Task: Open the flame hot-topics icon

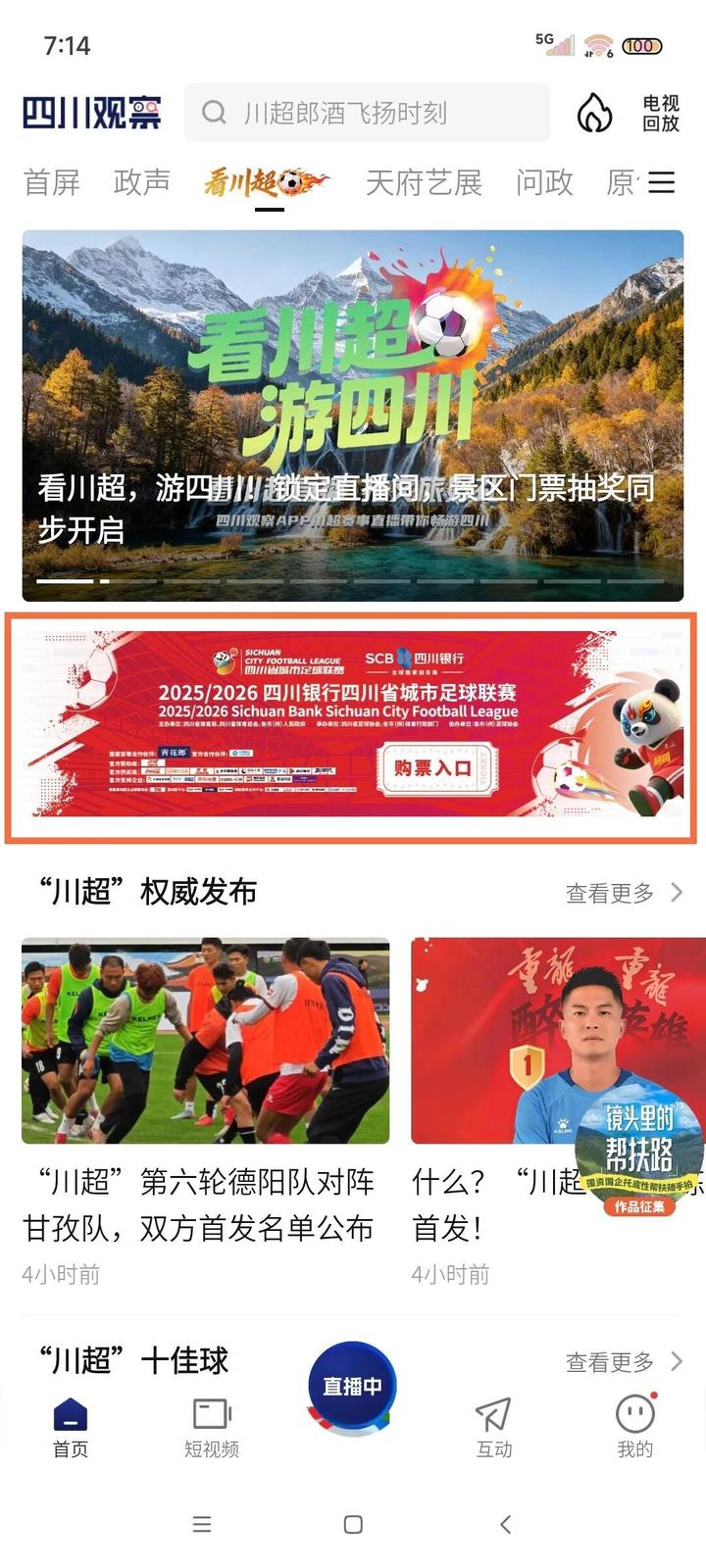Action: pos(593,113)
